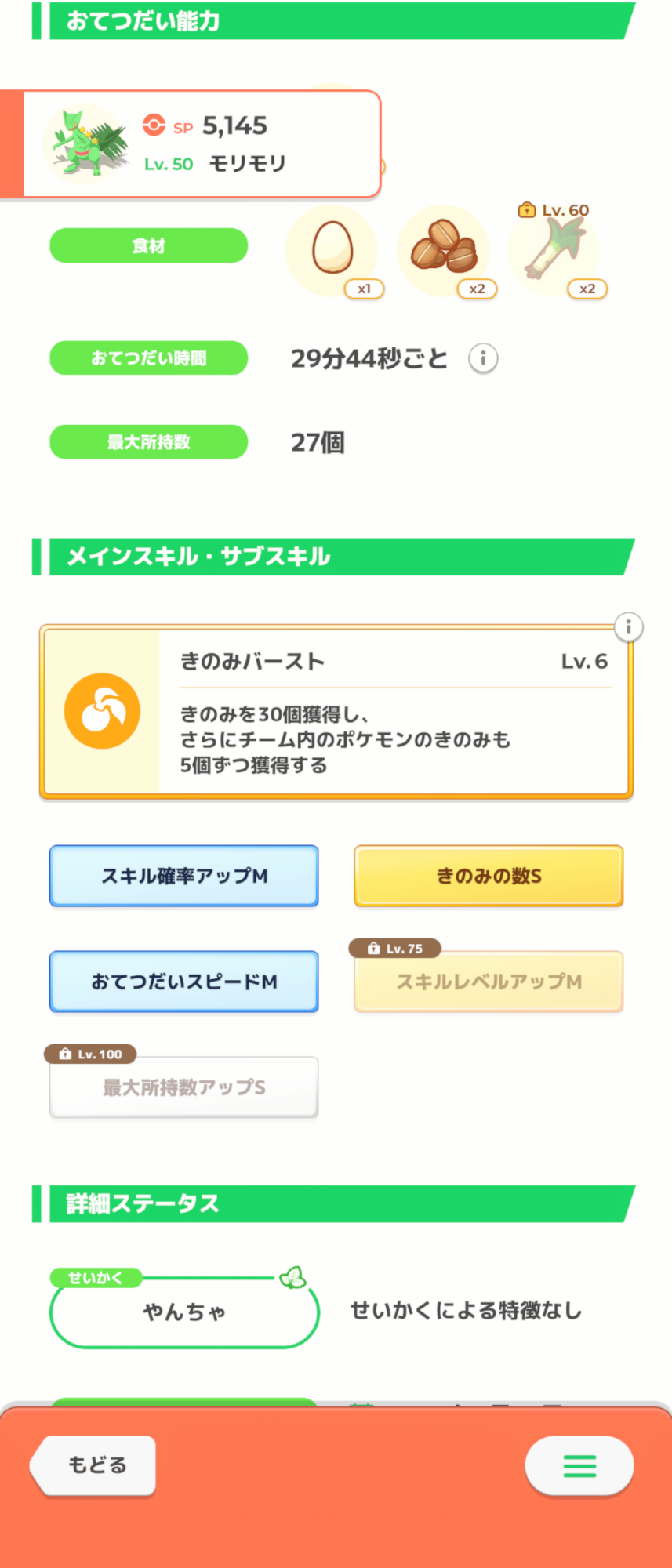Open info icon beside おてつだい時間
Image resolution: width=672 pixels, height=1568 pixels.
(x=483, y=358)
